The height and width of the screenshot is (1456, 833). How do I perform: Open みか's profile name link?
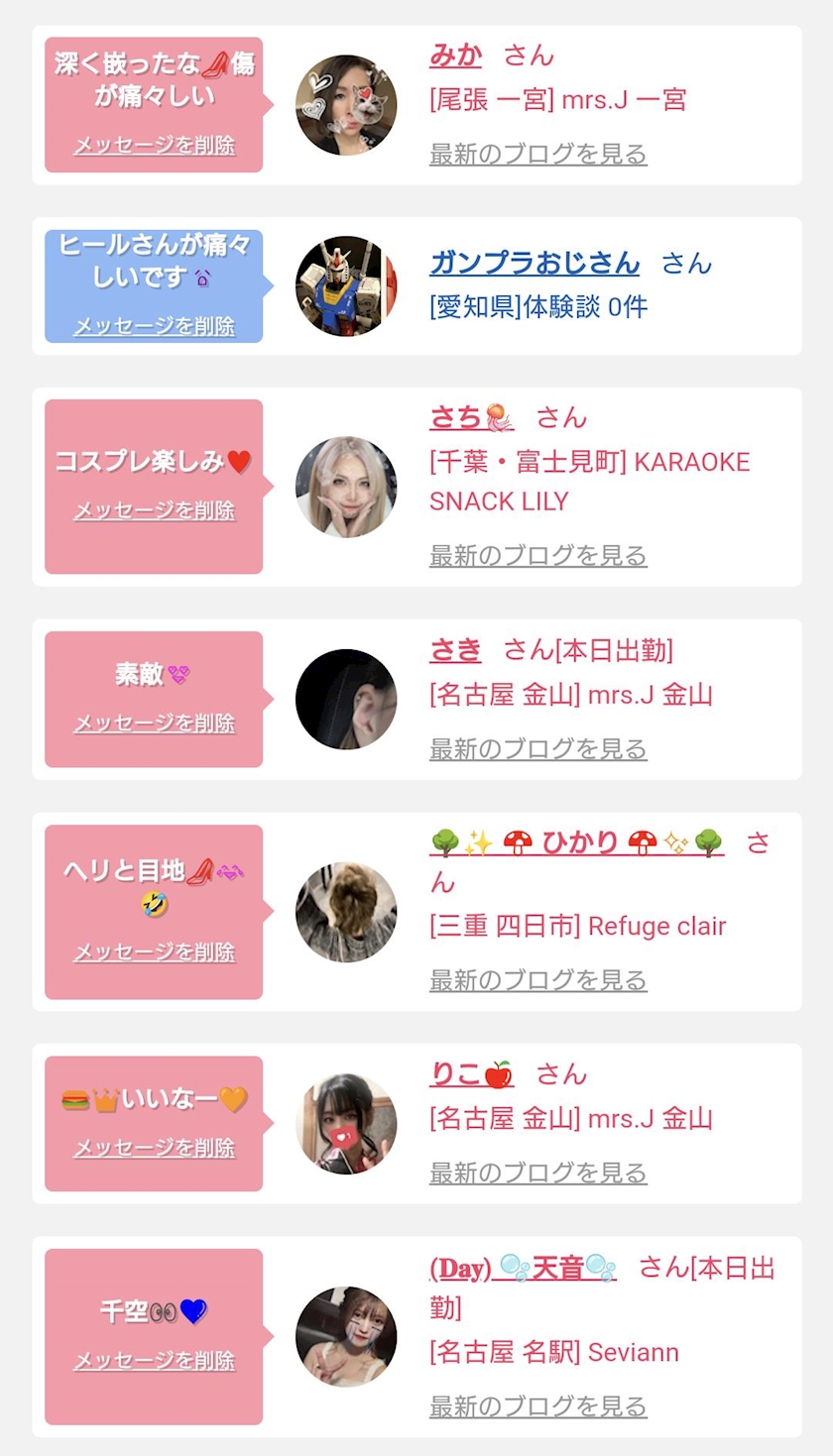[x=455, y=56]
